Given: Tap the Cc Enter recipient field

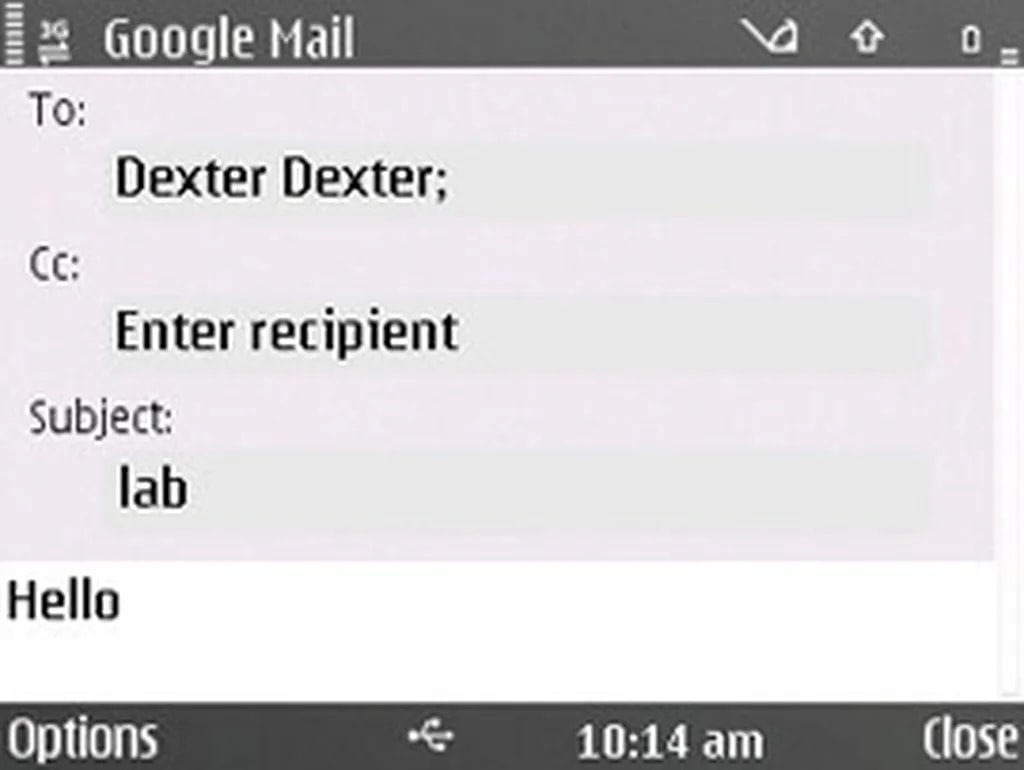Looking at the screenshot, I should click(x=515, y=333).
